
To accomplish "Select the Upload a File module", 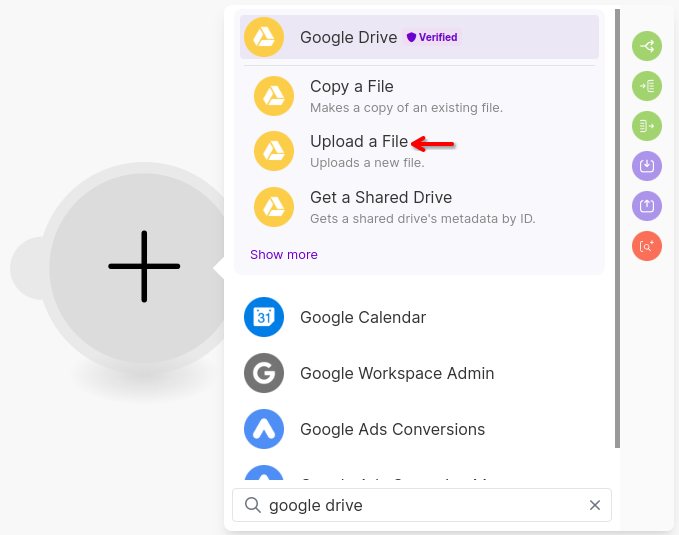I will [x=419, y=151].
